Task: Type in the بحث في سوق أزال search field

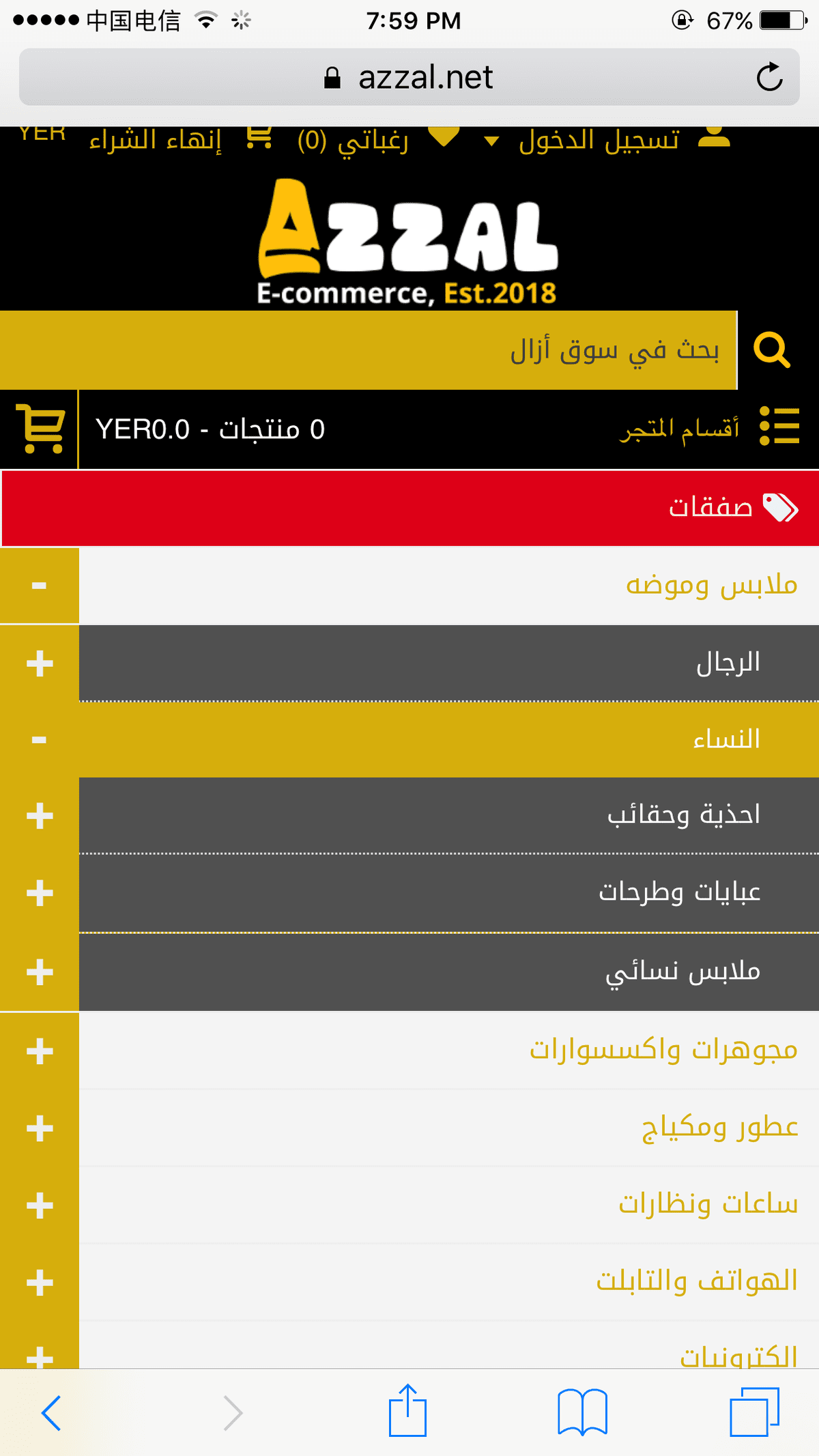Action: pyautogui.click(x=369, y=350)
